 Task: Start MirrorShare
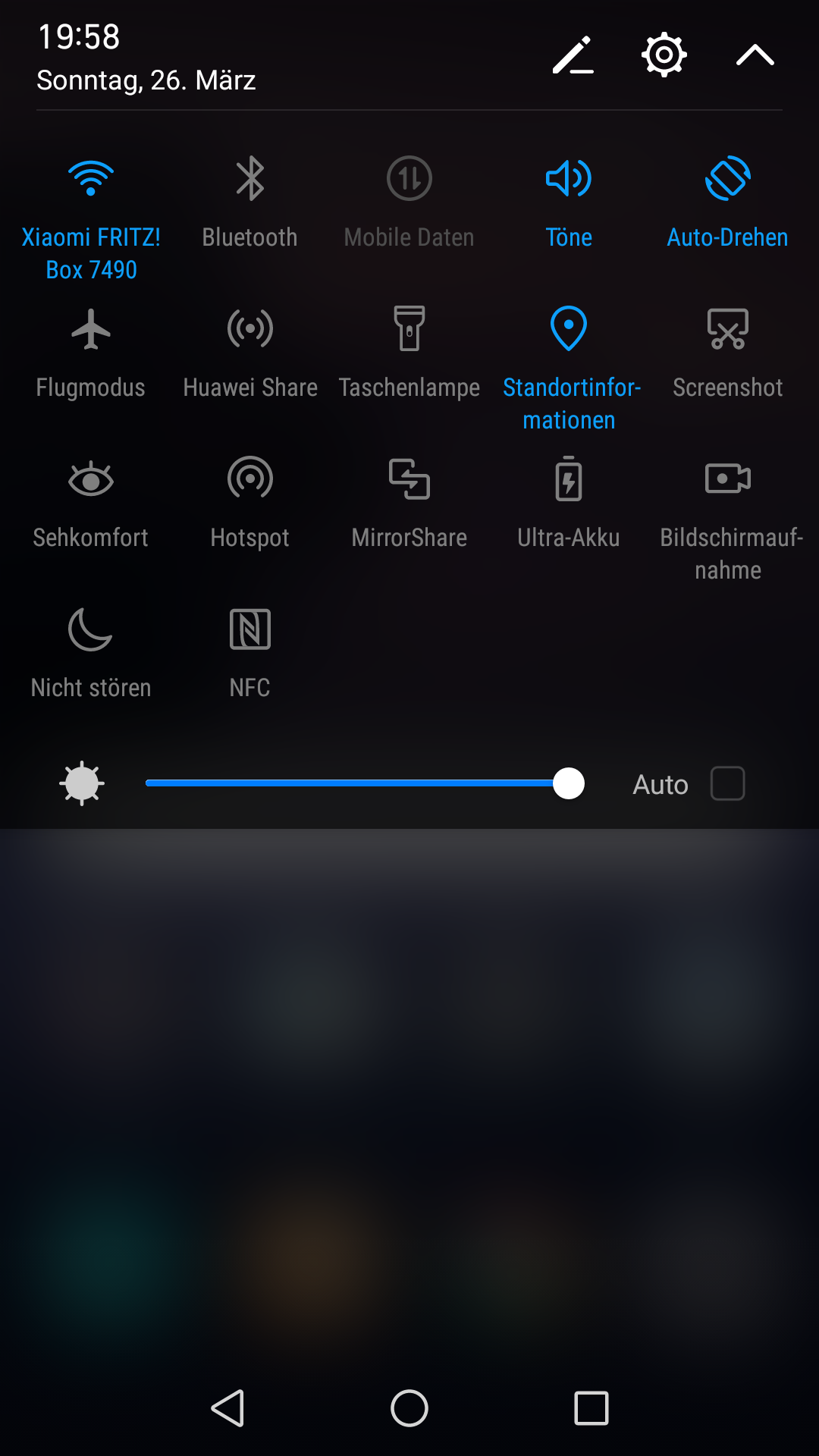409,479
